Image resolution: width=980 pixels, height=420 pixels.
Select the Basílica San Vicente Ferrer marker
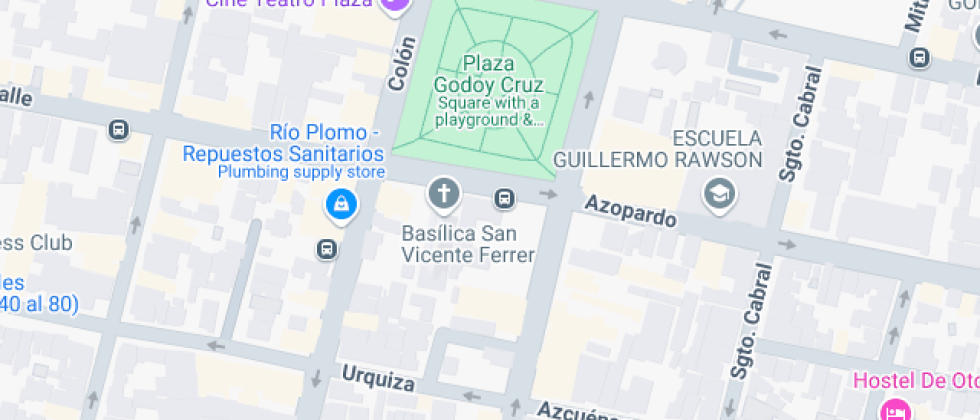coord(443,193)
